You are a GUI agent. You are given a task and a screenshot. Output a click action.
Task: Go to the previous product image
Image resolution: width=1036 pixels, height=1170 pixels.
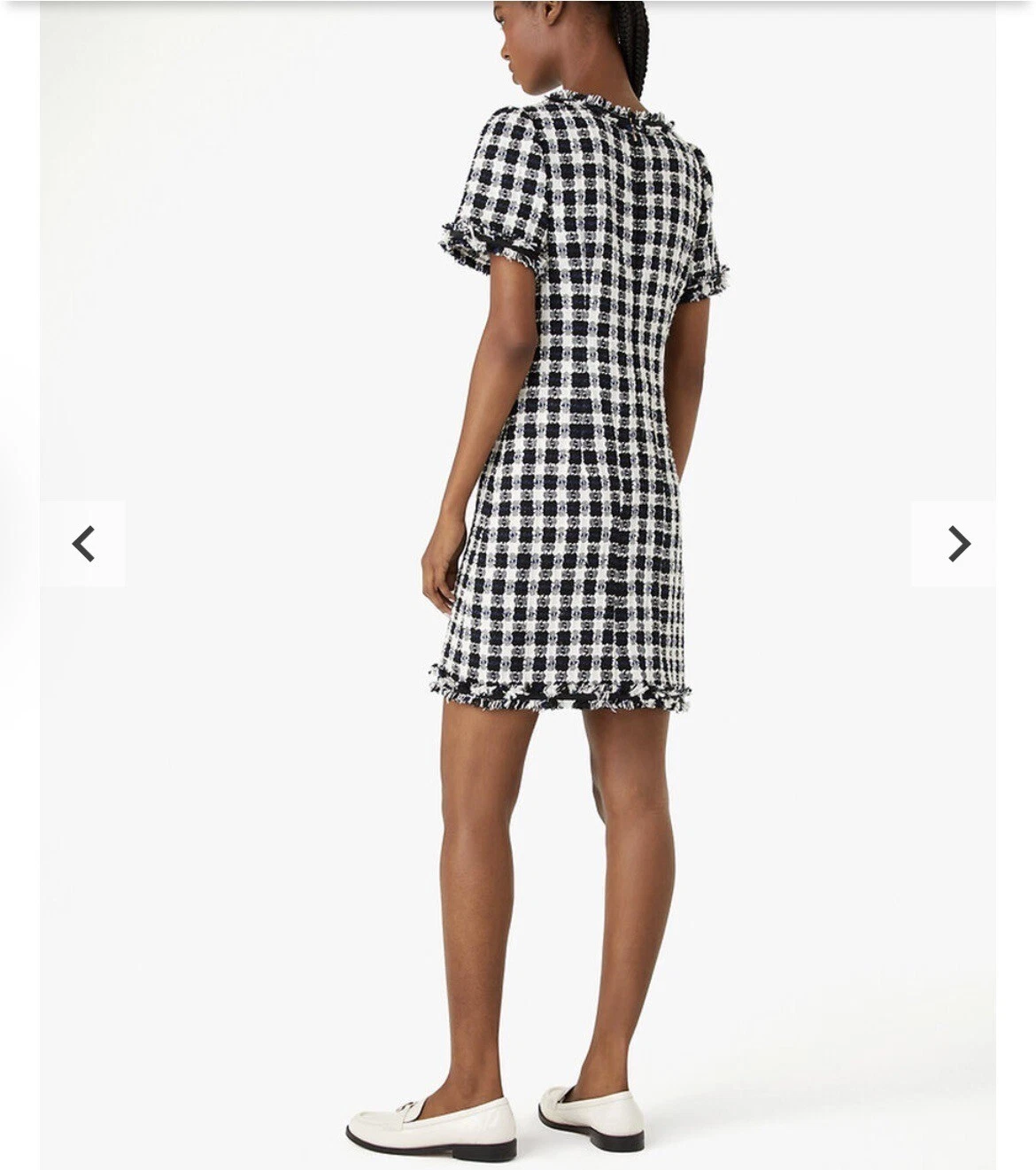click(83, 544)
